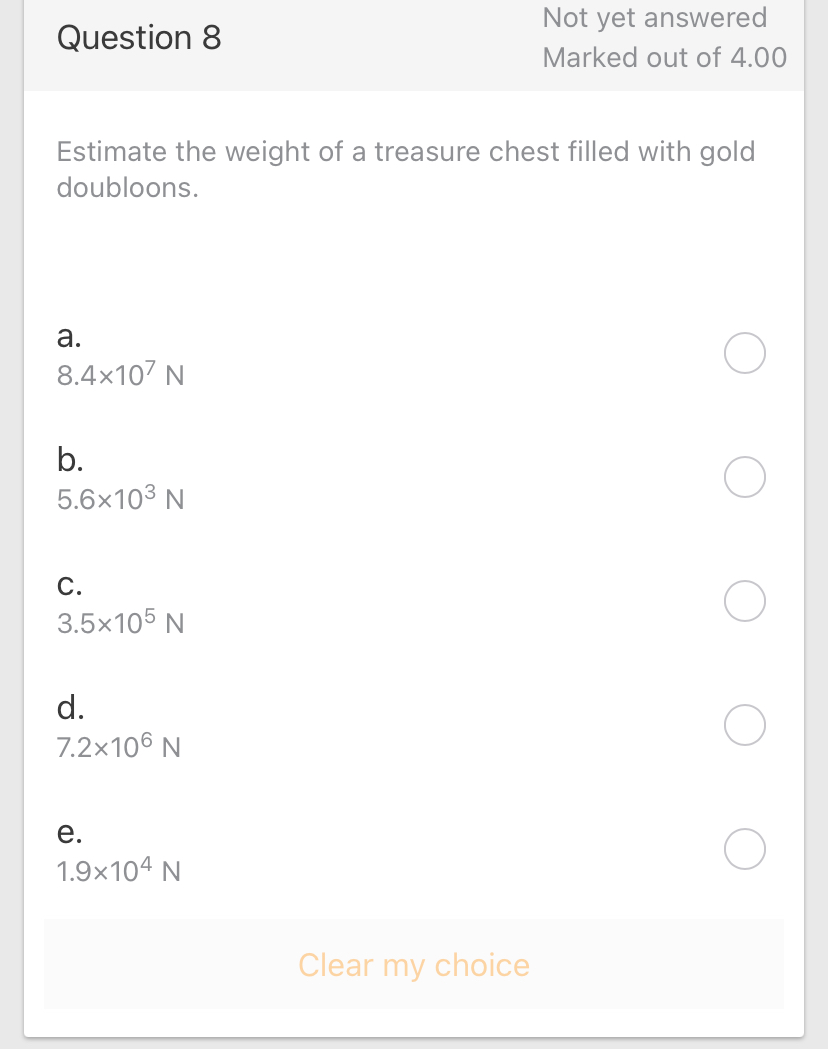
Task: Choose option b, 5.6×10³ N
Action: [745, 477]
